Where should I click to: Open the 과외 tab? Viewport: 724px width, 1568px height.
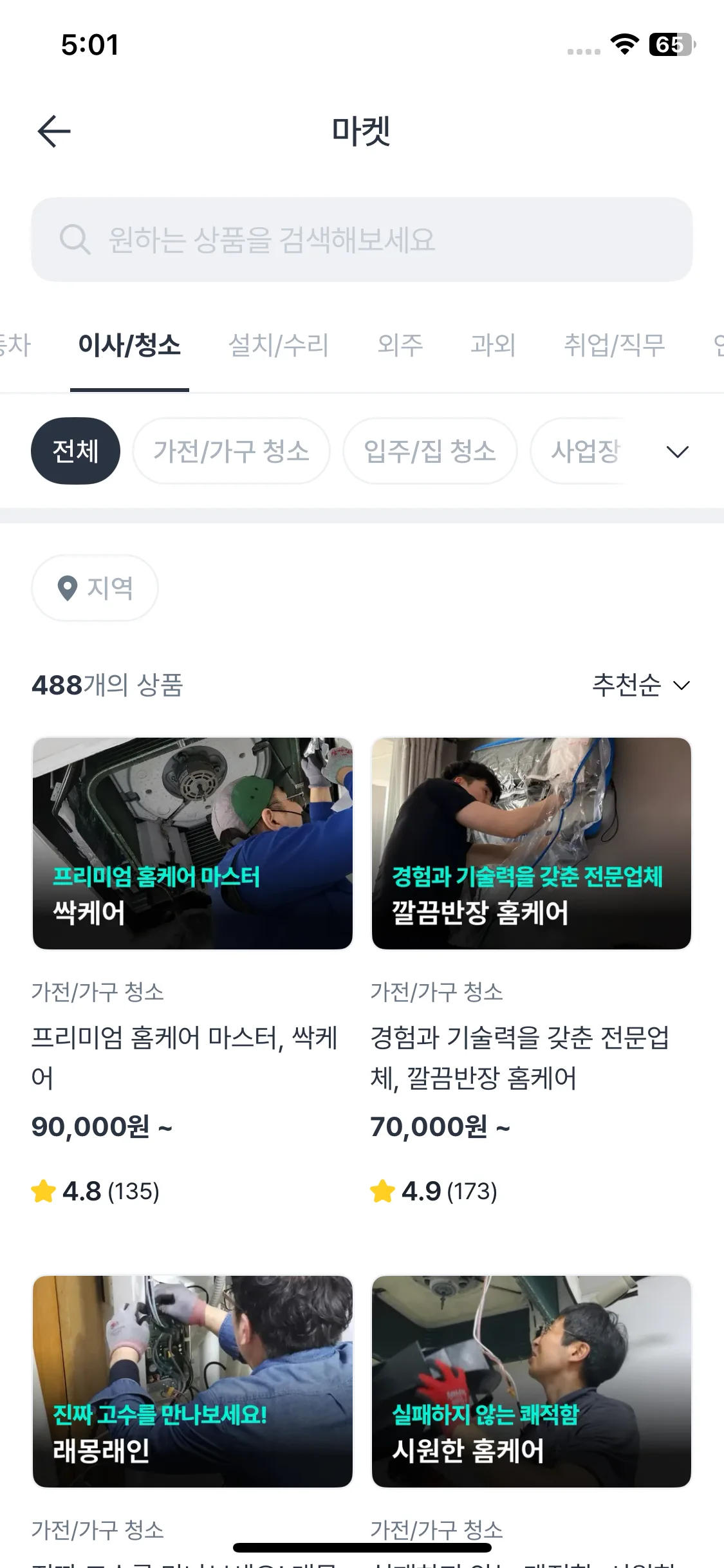[493, 345]
